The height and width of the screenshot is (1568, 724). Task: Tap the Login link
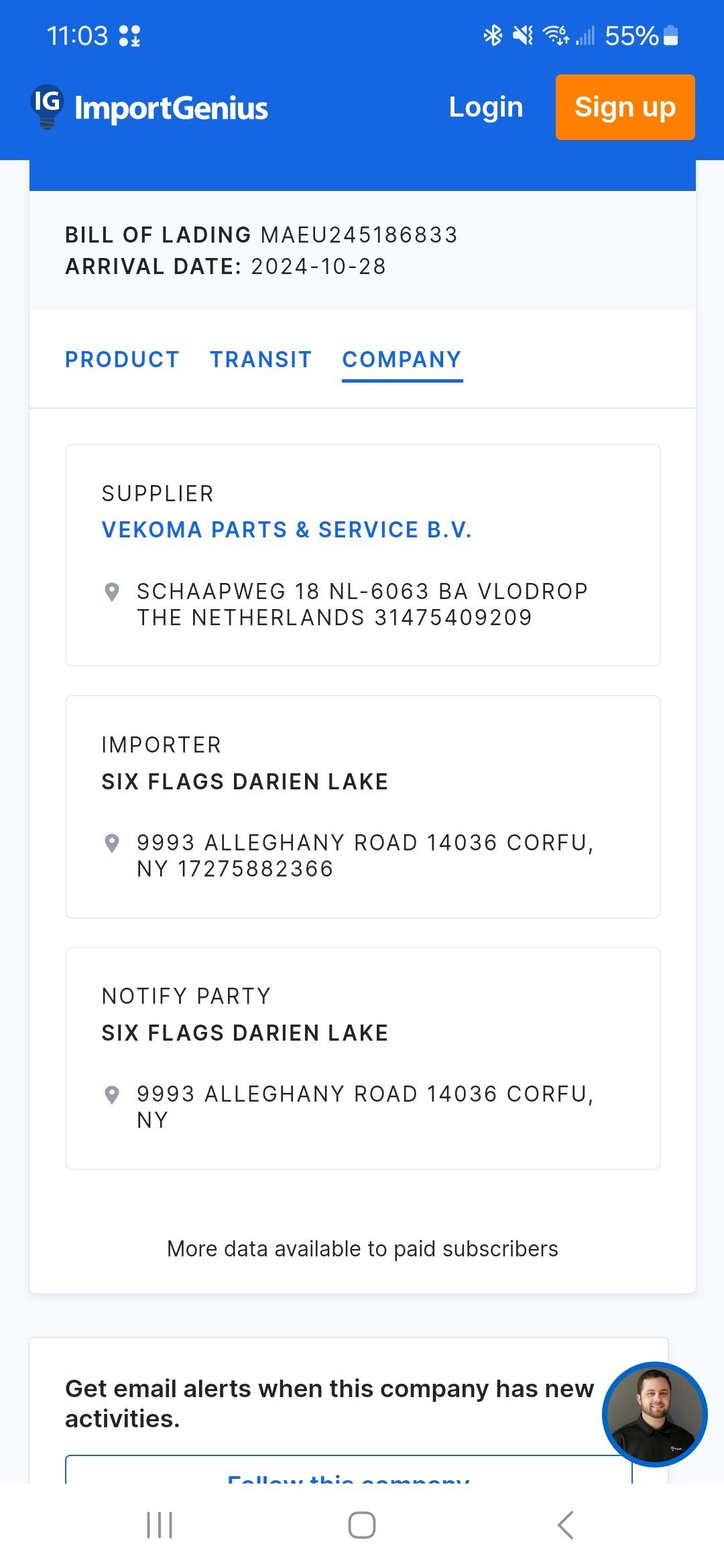486,107
